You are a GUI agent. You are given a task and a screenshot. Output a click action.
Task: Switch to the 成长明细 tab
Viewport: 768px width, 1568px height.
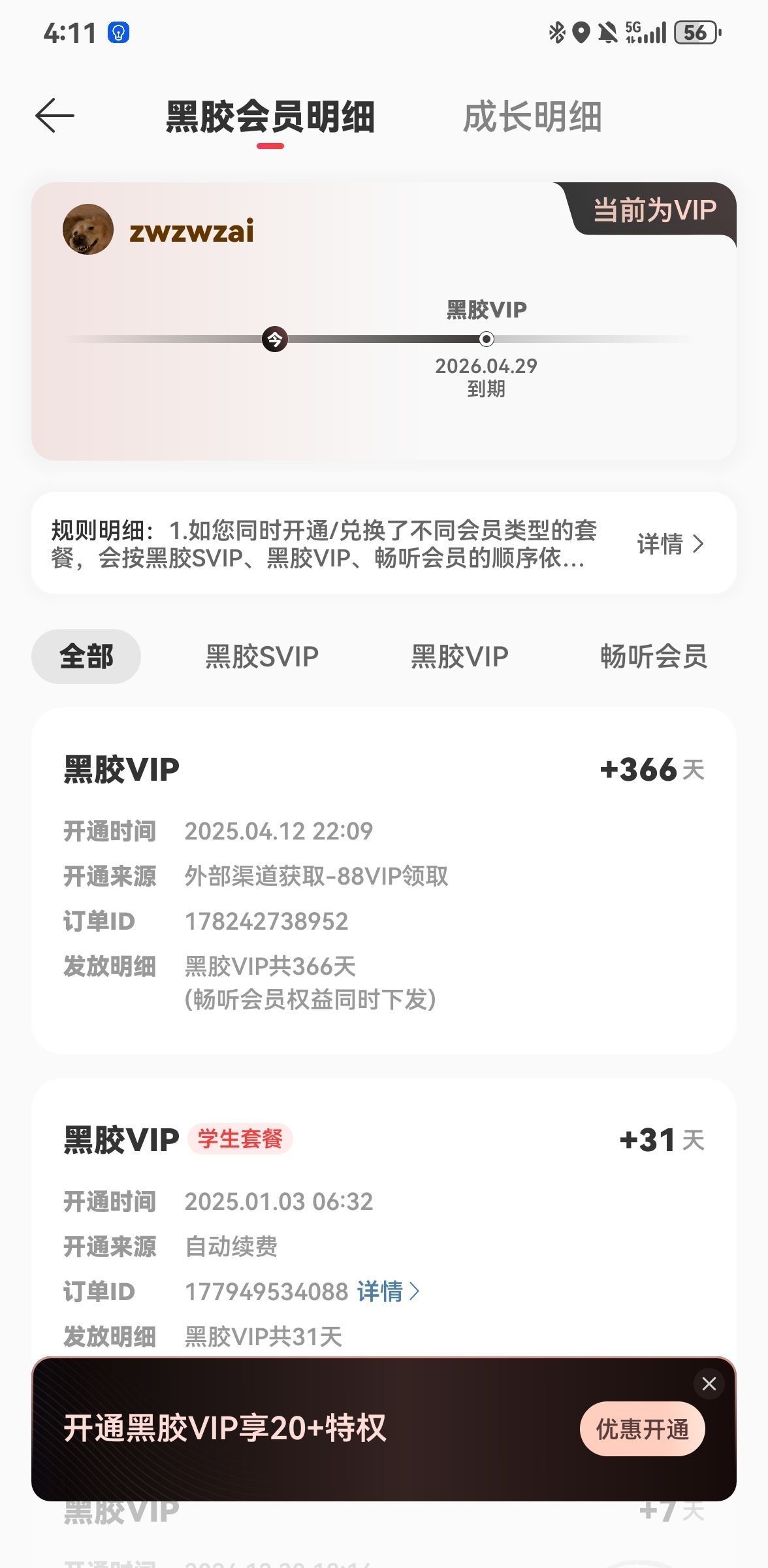[x=532, y=118]
